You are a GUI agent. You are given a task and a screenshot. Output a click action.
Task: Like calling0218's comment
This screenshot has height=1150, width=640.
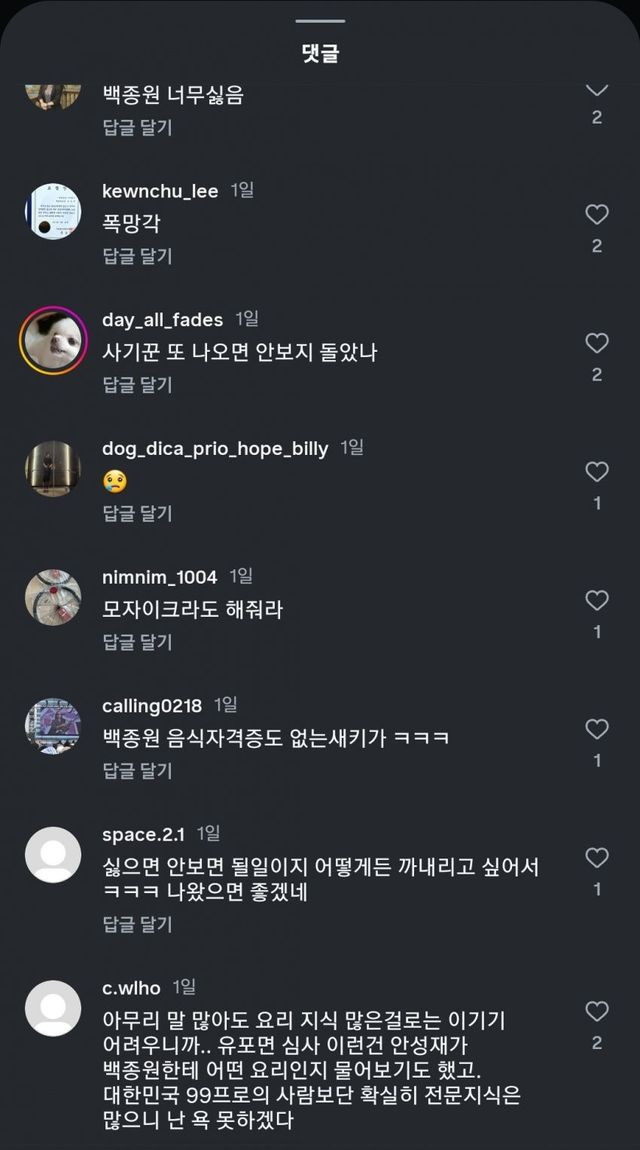(597, 729)
